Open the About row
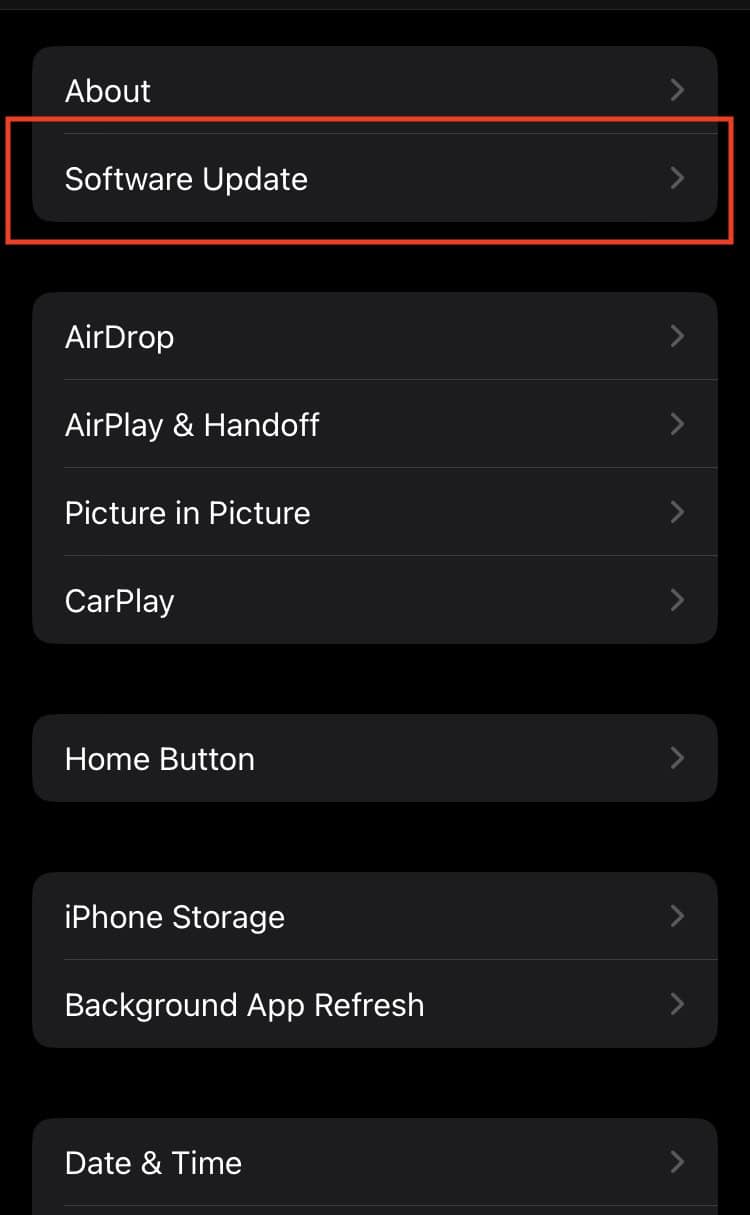 tap(374, 91)
